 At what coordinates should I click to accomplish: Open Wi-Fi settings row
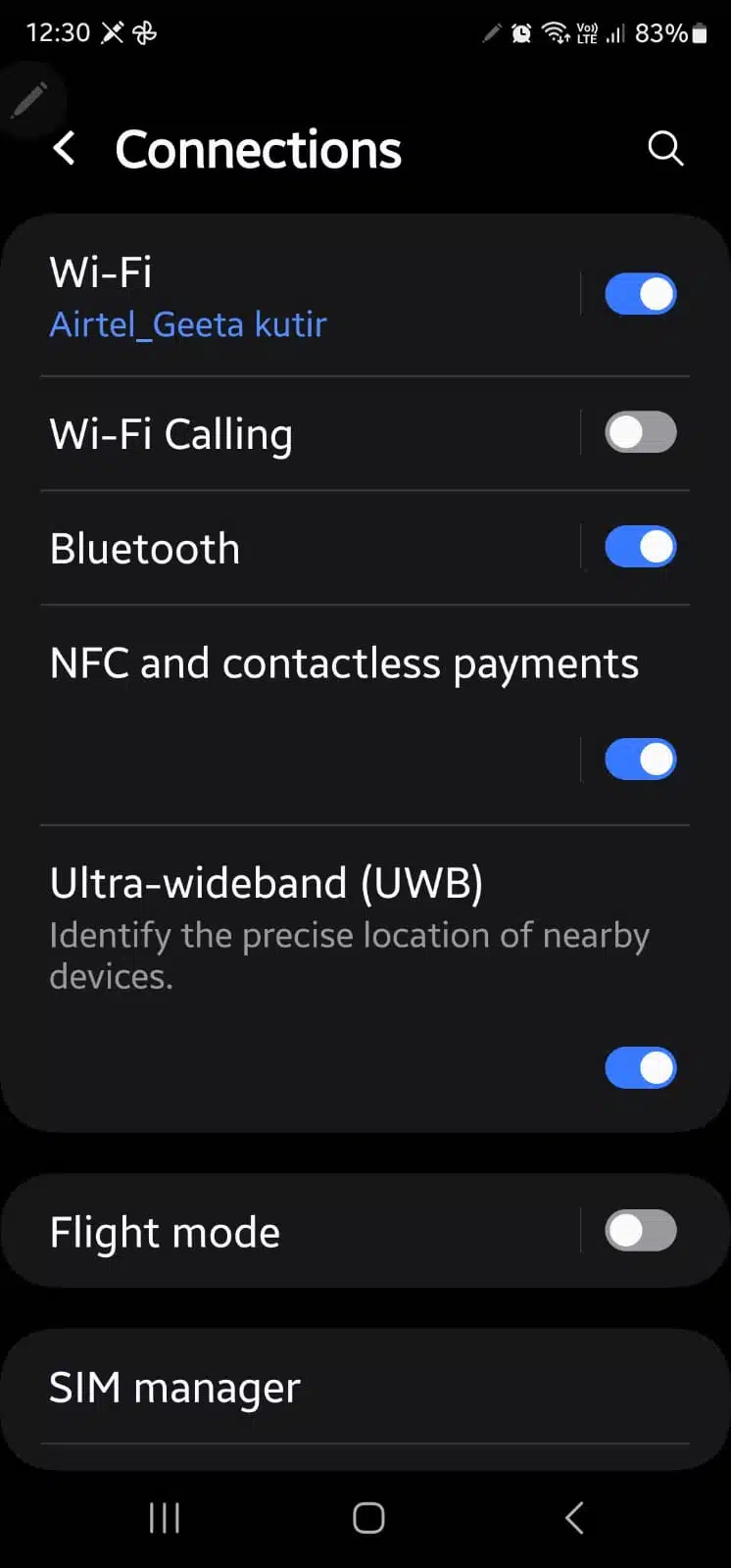pos(294,296)
